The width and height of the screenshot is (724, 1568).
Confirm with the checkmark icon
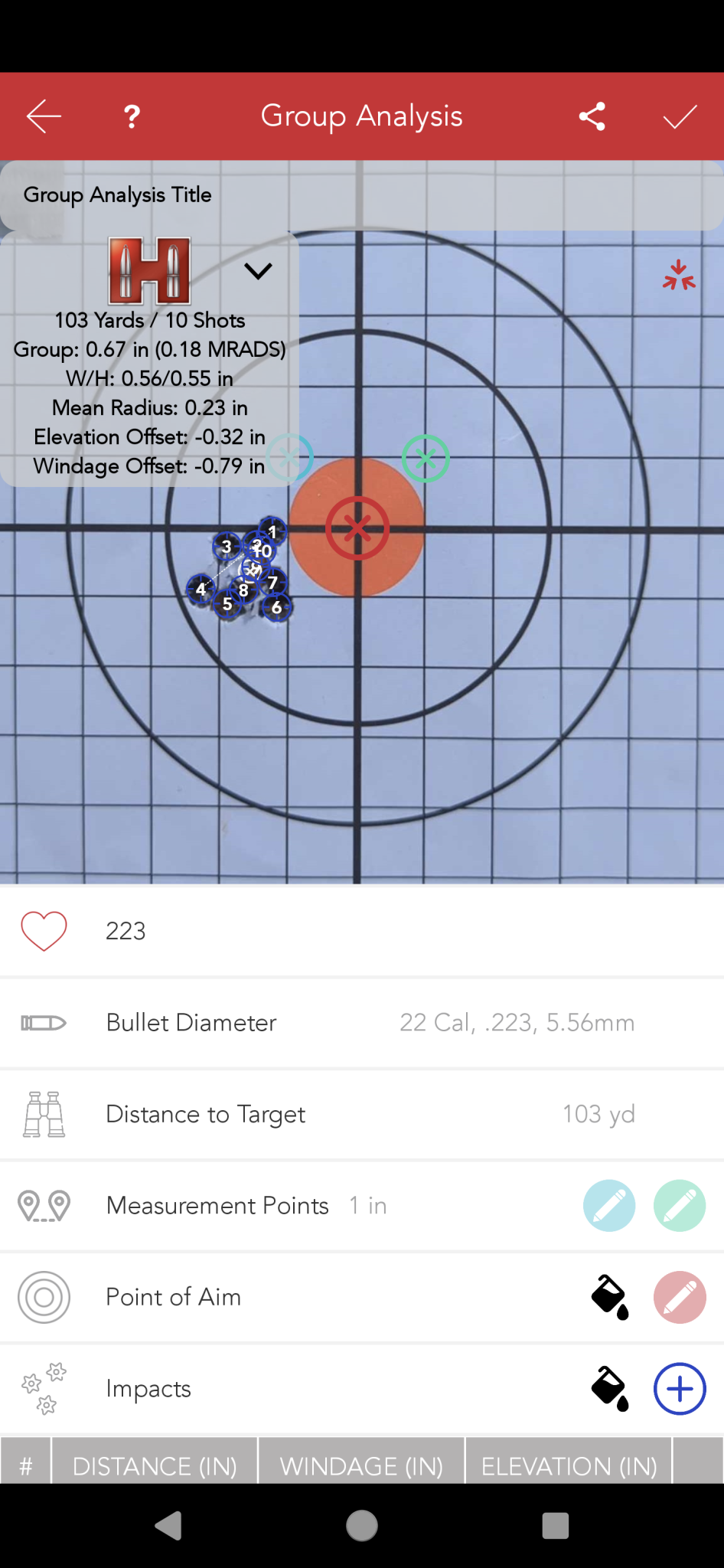pos(680,116)
